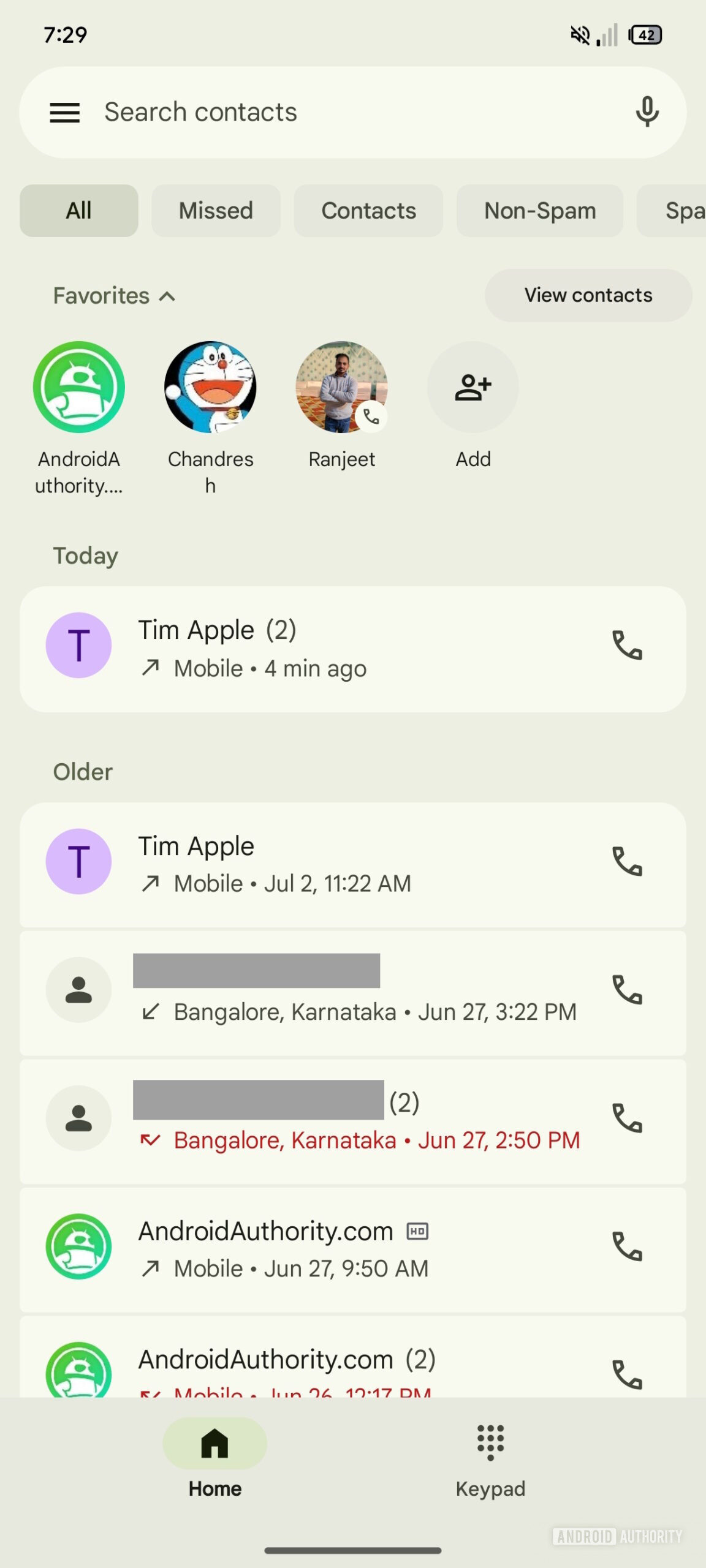Open missed call entry from Jun 27, 2:50 PM
The width and height of the screenshot is (706, 1568).
(x=355, y=1121)
